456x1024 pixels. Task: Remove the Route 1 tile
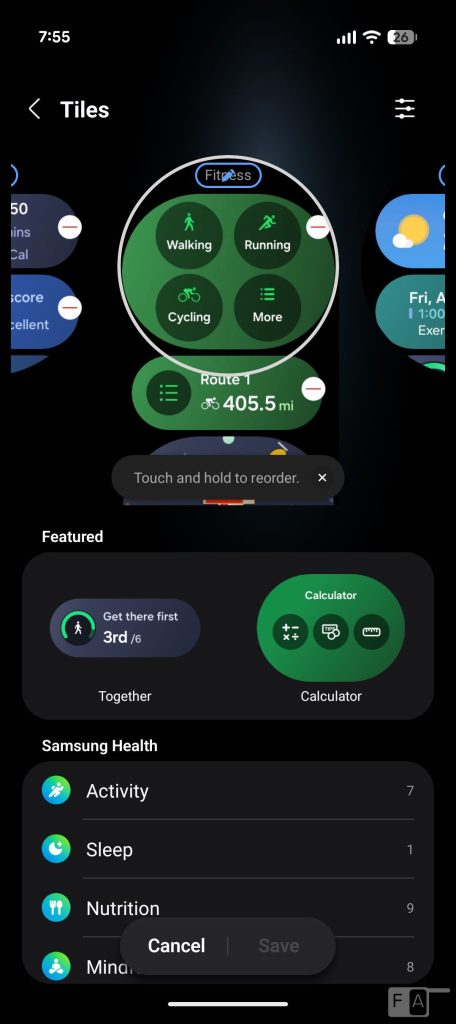(x=314, y=389)
